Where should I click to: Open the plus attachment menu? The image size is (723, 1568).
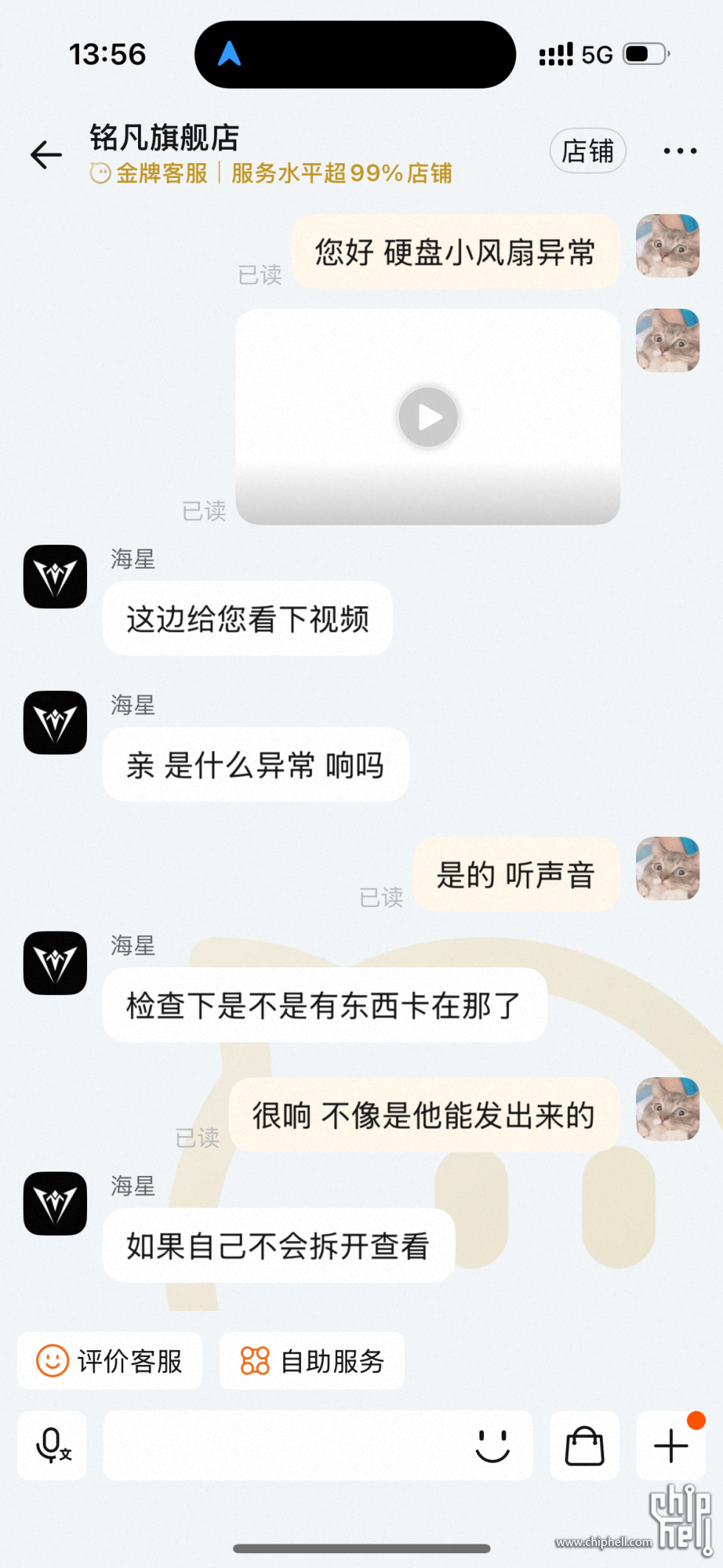point(671,1445)
